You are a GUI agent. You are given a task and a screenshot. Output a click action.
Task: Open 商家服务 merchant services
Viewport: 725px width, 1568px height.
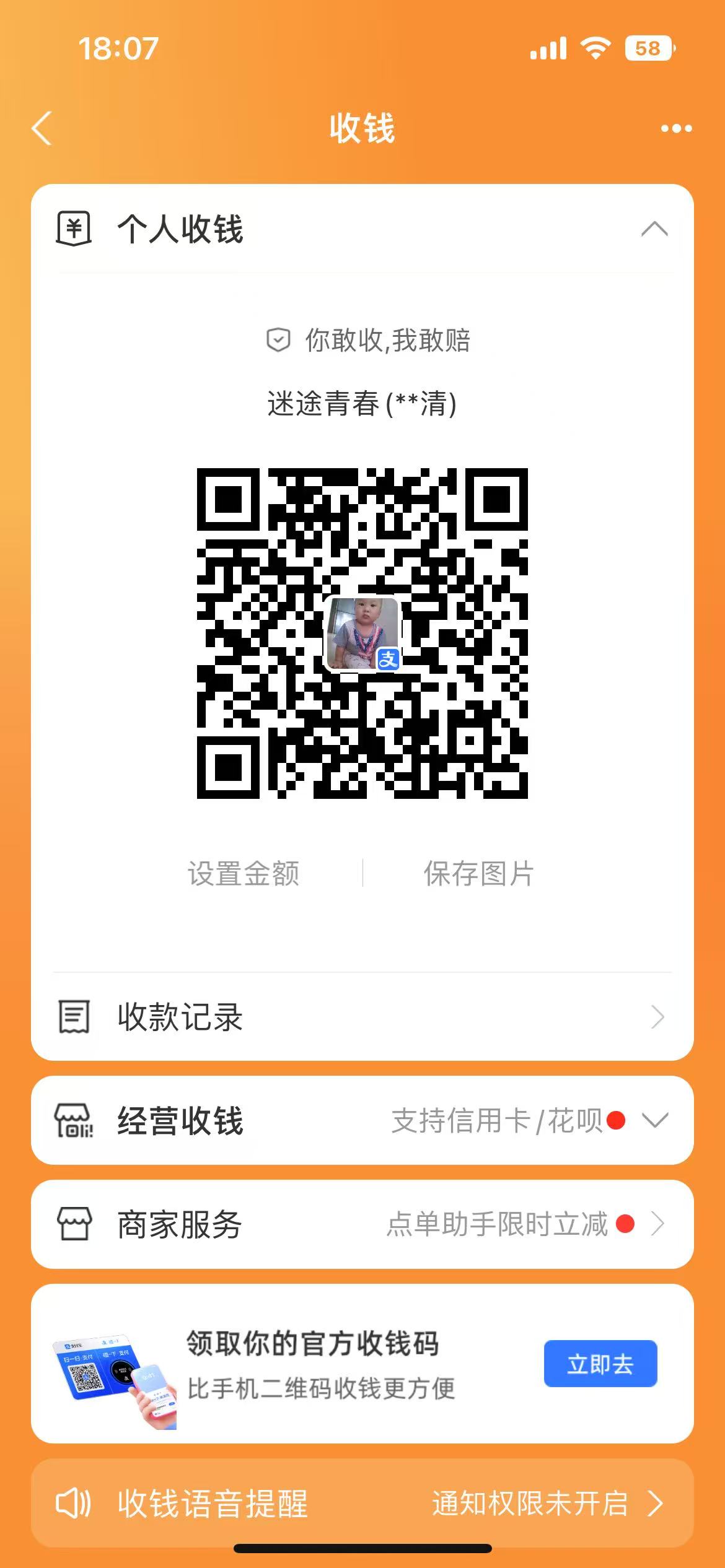tap(362, 1224)
